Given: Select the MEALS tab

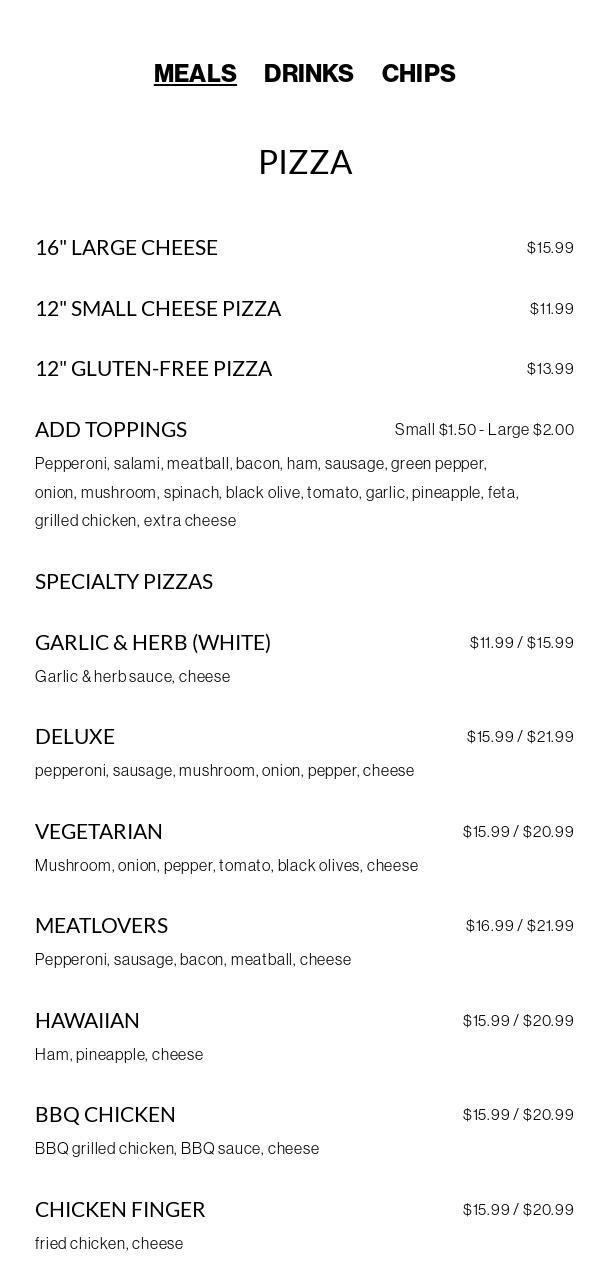Looking at the screenshot, I should click(x=195, y=74).
